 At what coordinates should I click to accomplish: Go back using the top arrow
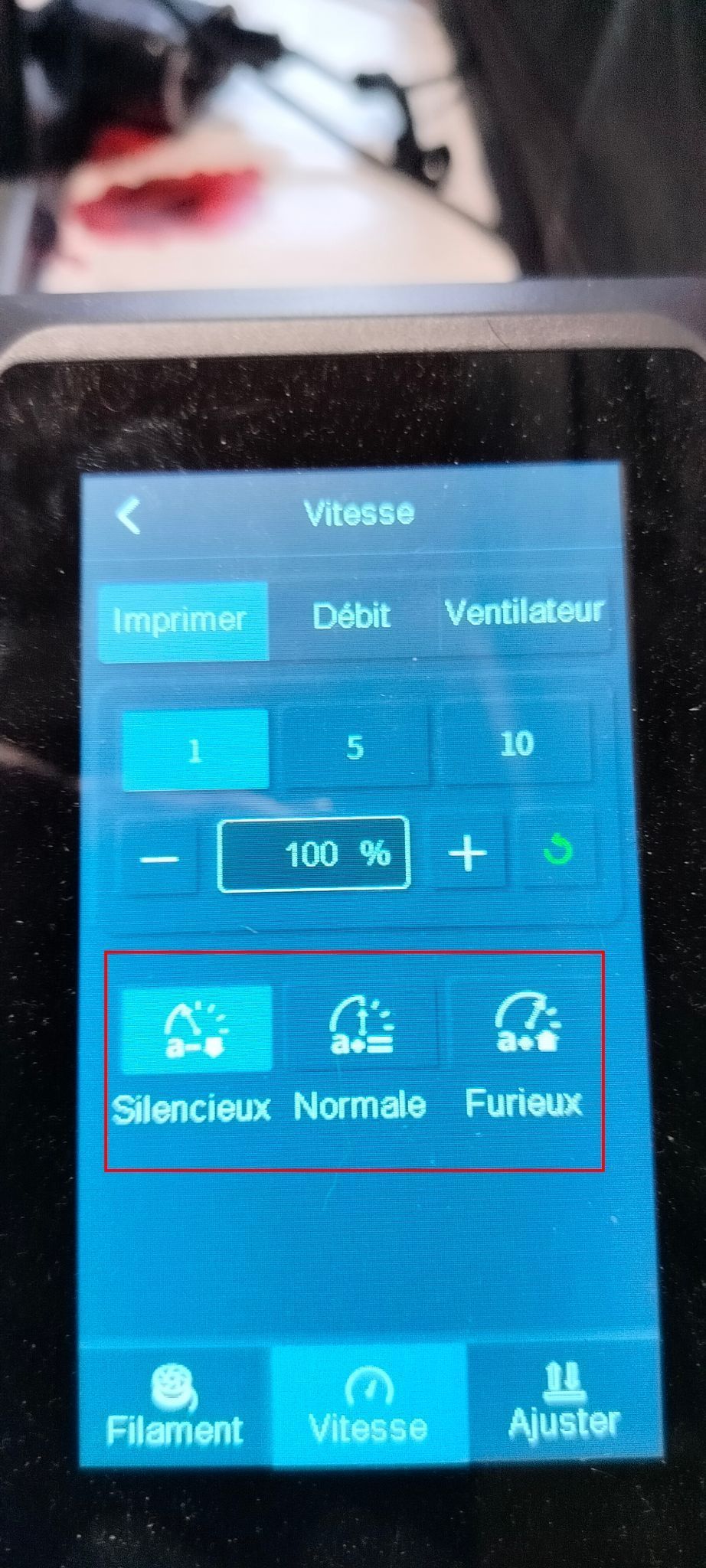pos(129,515)
